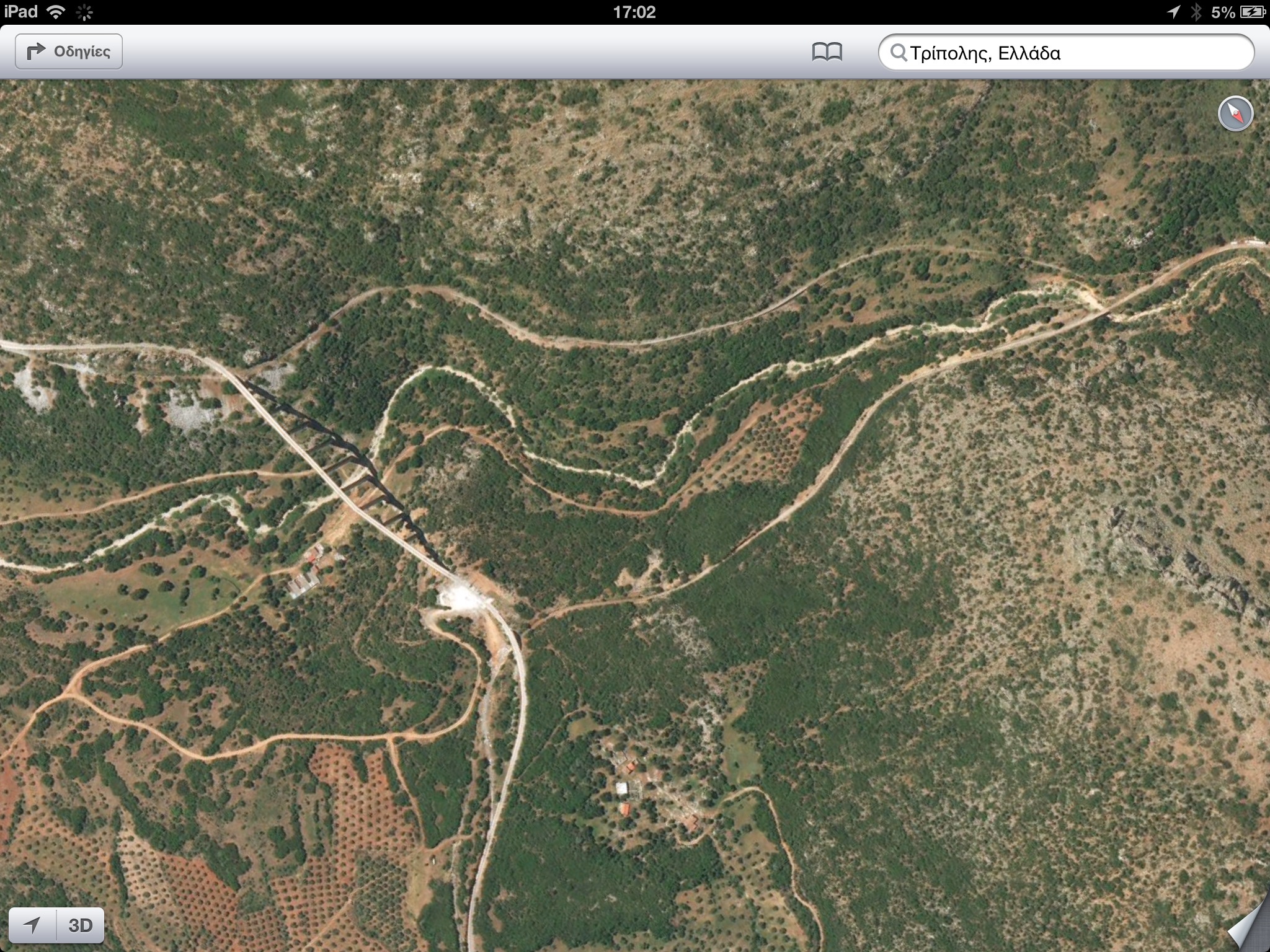Reveal map options via the page curl

click(x=1248, y=929)
